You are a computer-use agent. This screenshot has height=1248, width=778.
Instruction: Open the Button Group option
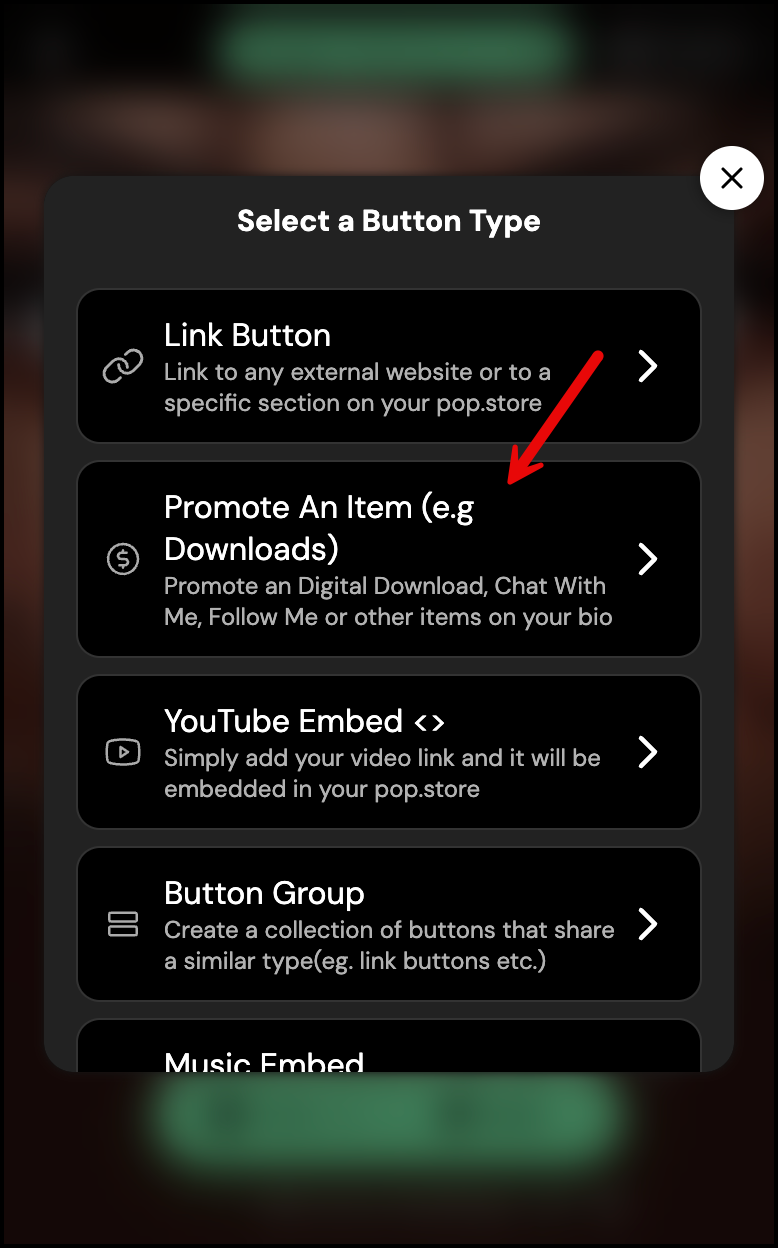[388, 924]
